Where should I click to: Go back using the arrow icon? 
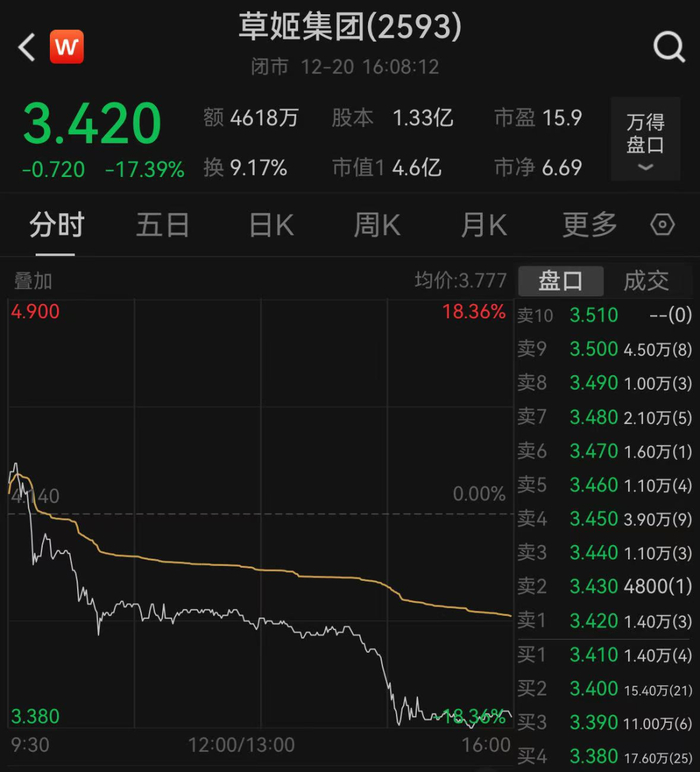pos(27,46)
